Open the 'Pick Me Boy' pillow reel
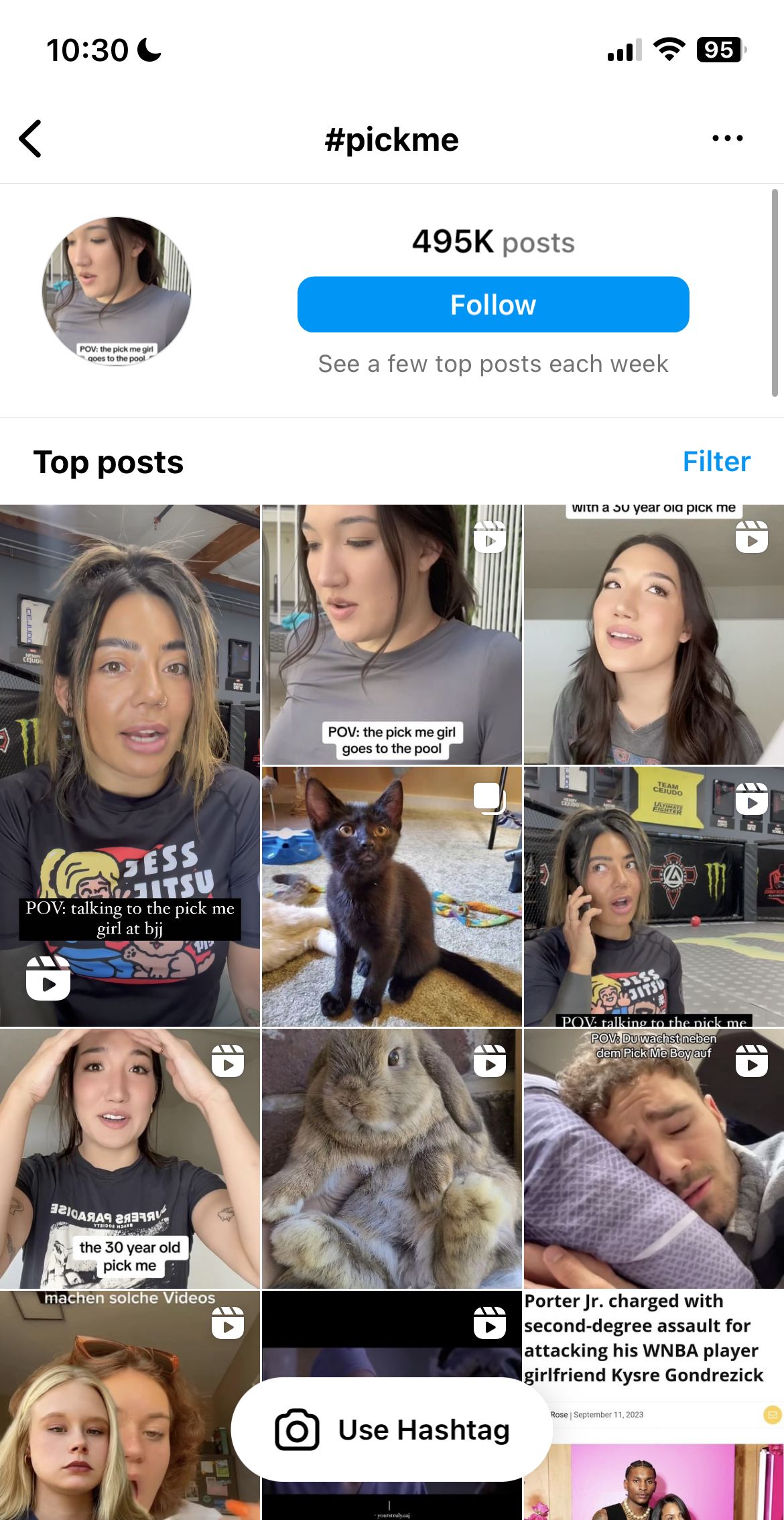This screenshot has height=1520, width=784. pyautogui.click(x=653, y=1158)
